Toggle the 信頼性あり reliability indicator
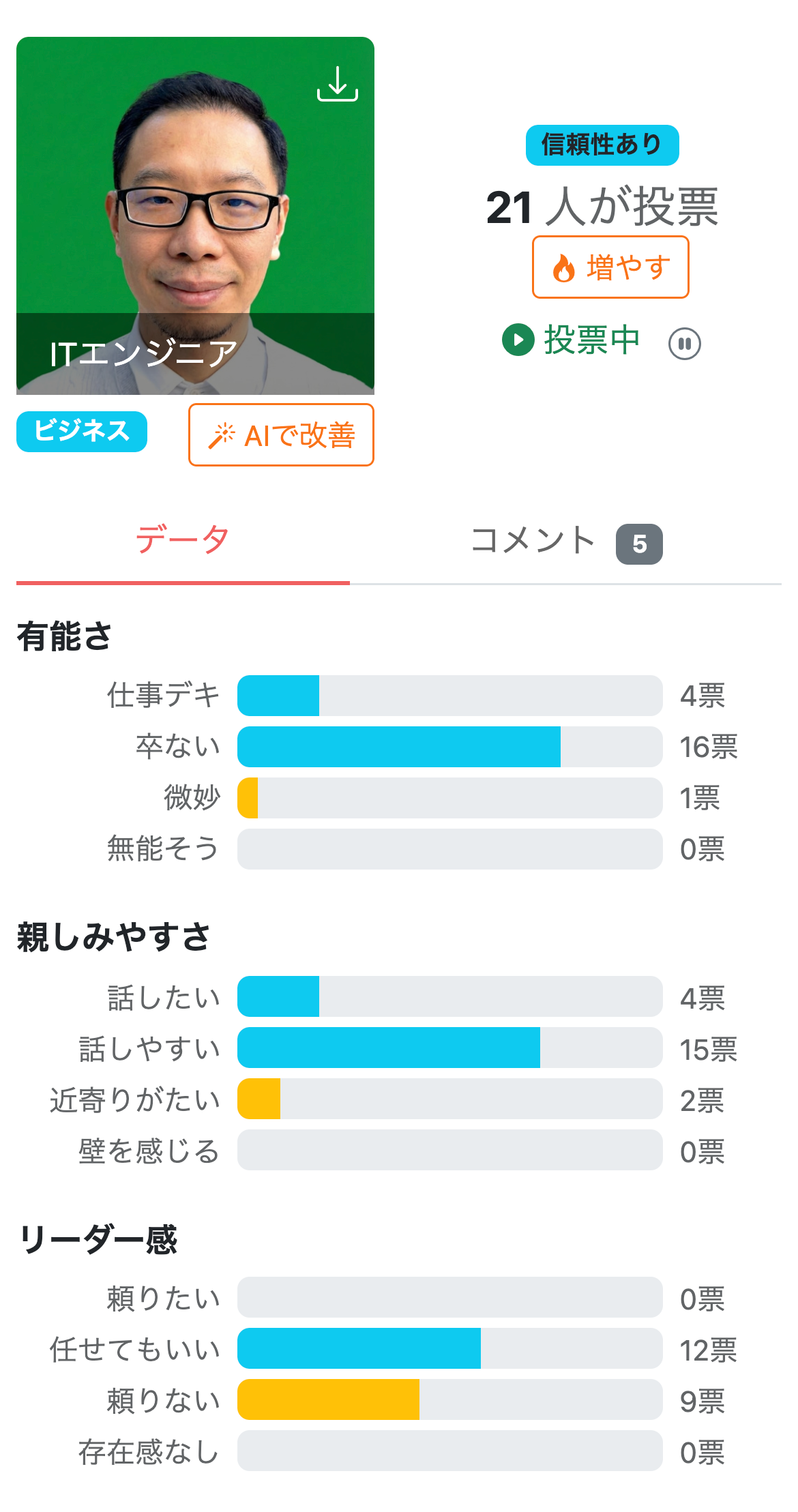The width and height of the screenshot is (798, 1512). click(603, 144)
